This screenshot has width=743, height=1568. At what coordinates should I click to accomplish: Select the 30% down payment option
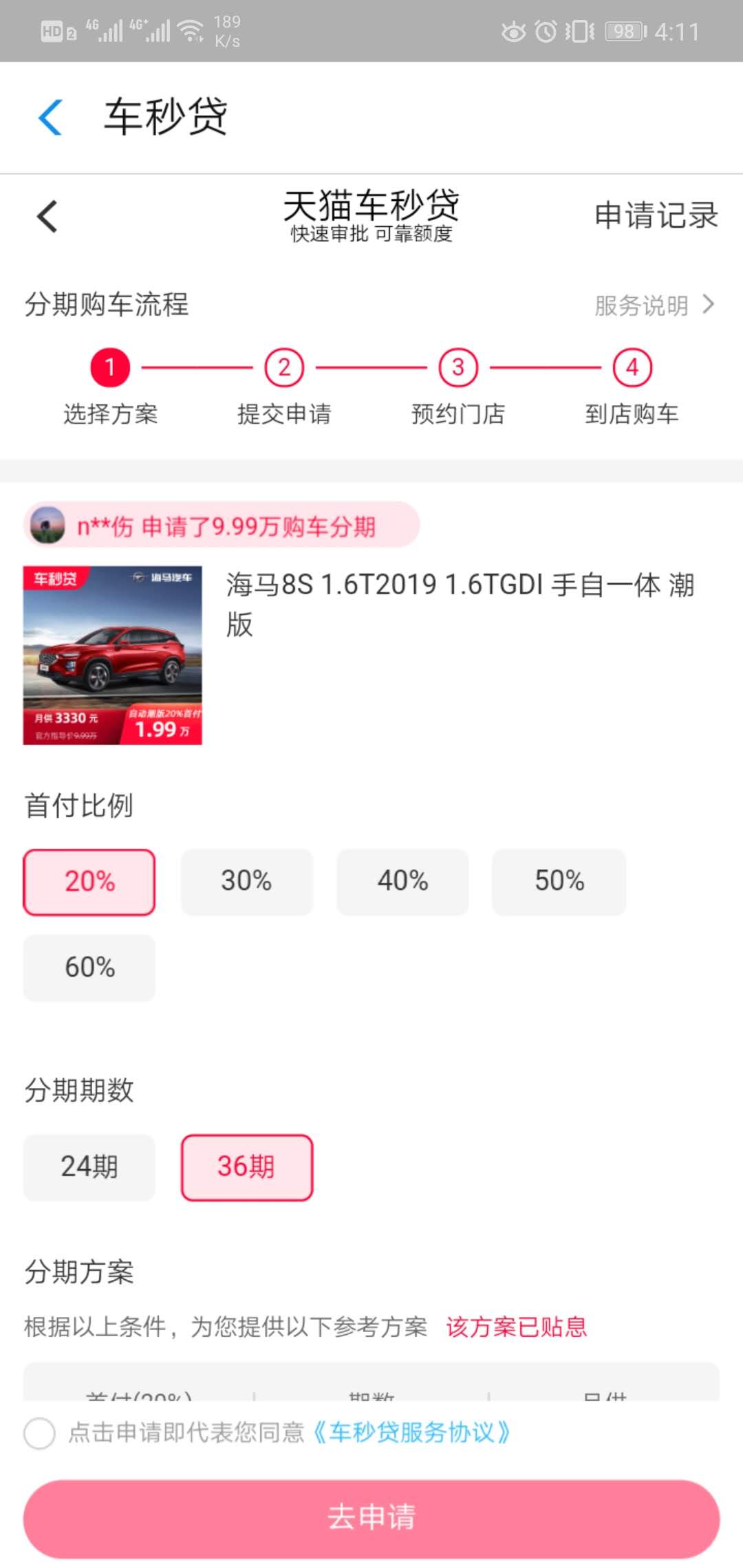246,882
